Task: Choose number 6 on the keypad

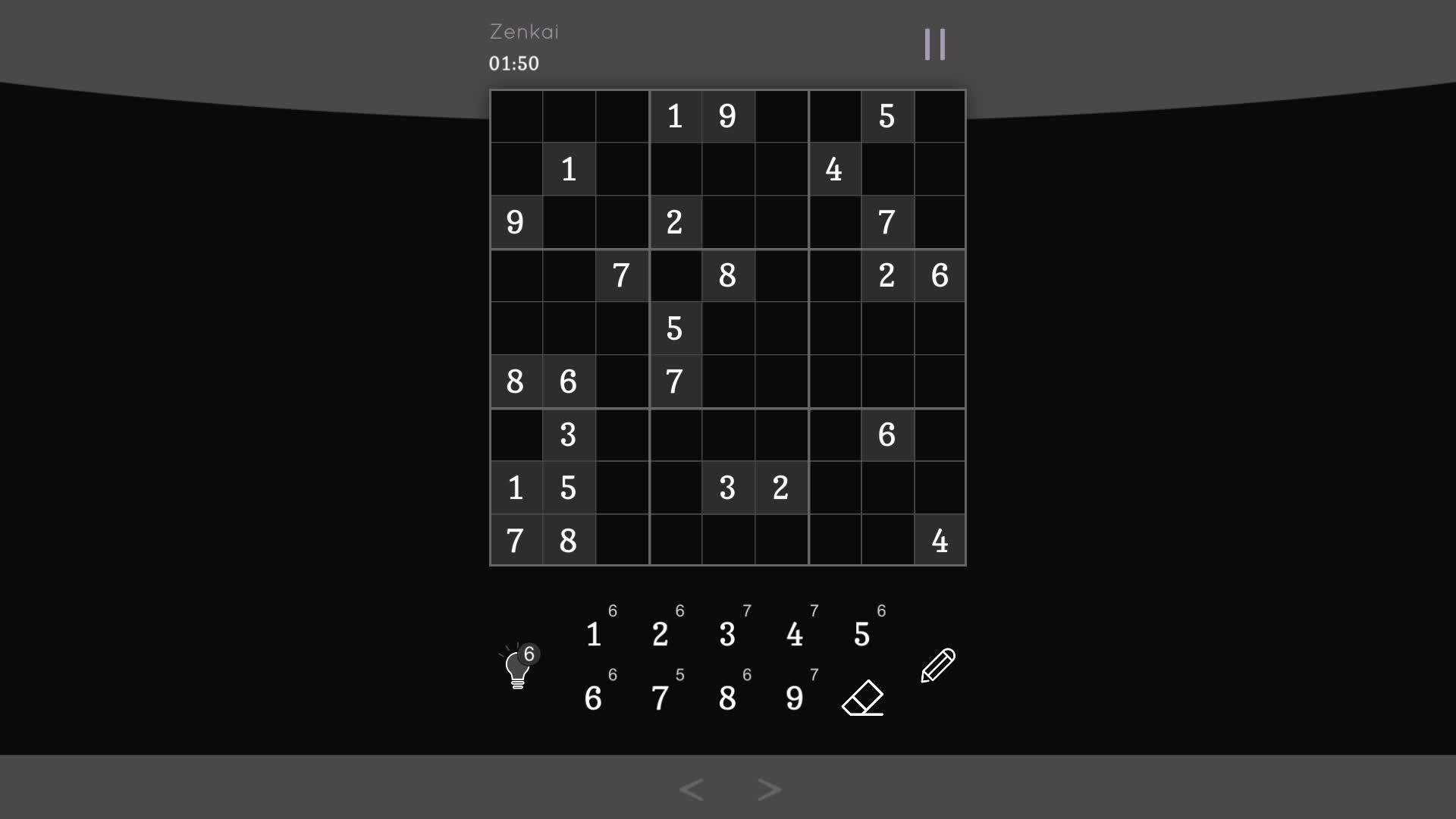Action: click(x=594, y=698)
